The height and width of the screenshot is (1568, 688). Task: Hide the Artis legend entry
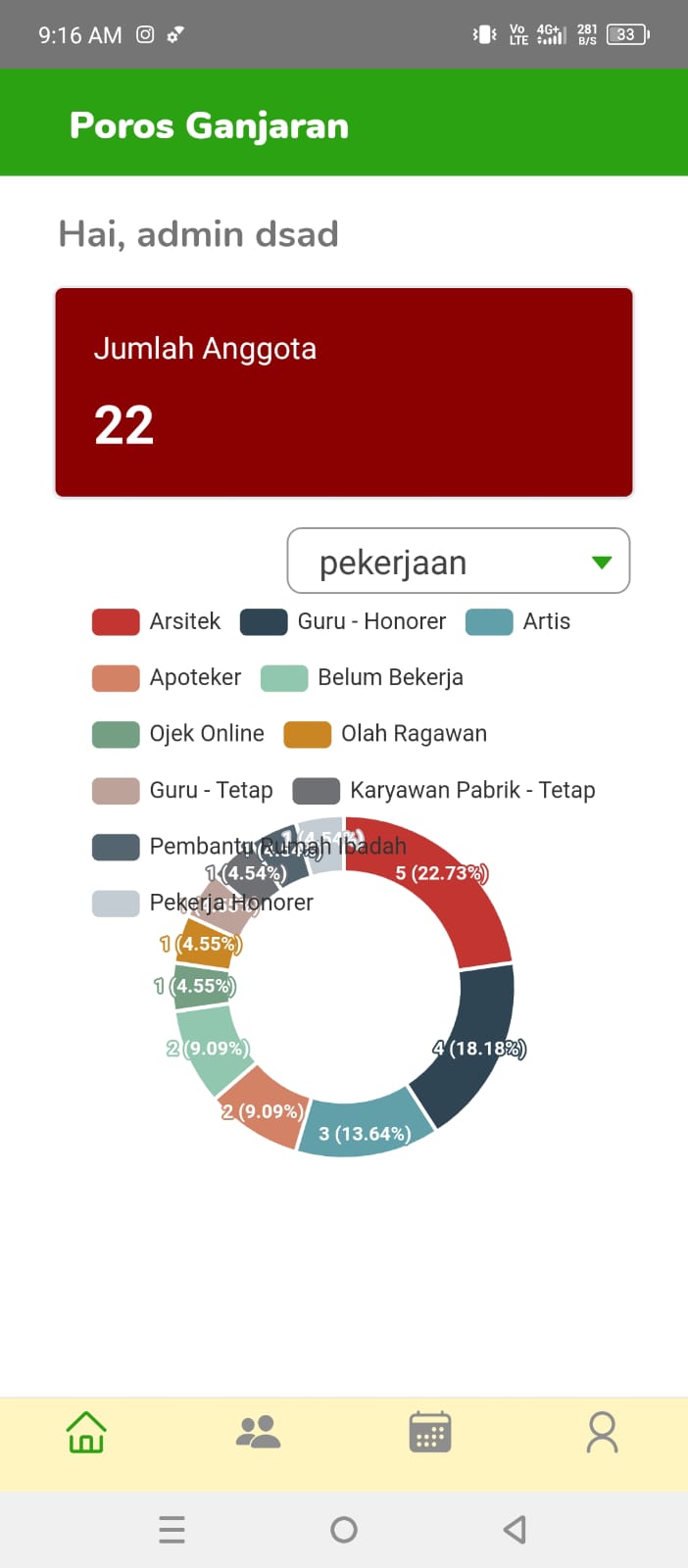pos(518,621)
